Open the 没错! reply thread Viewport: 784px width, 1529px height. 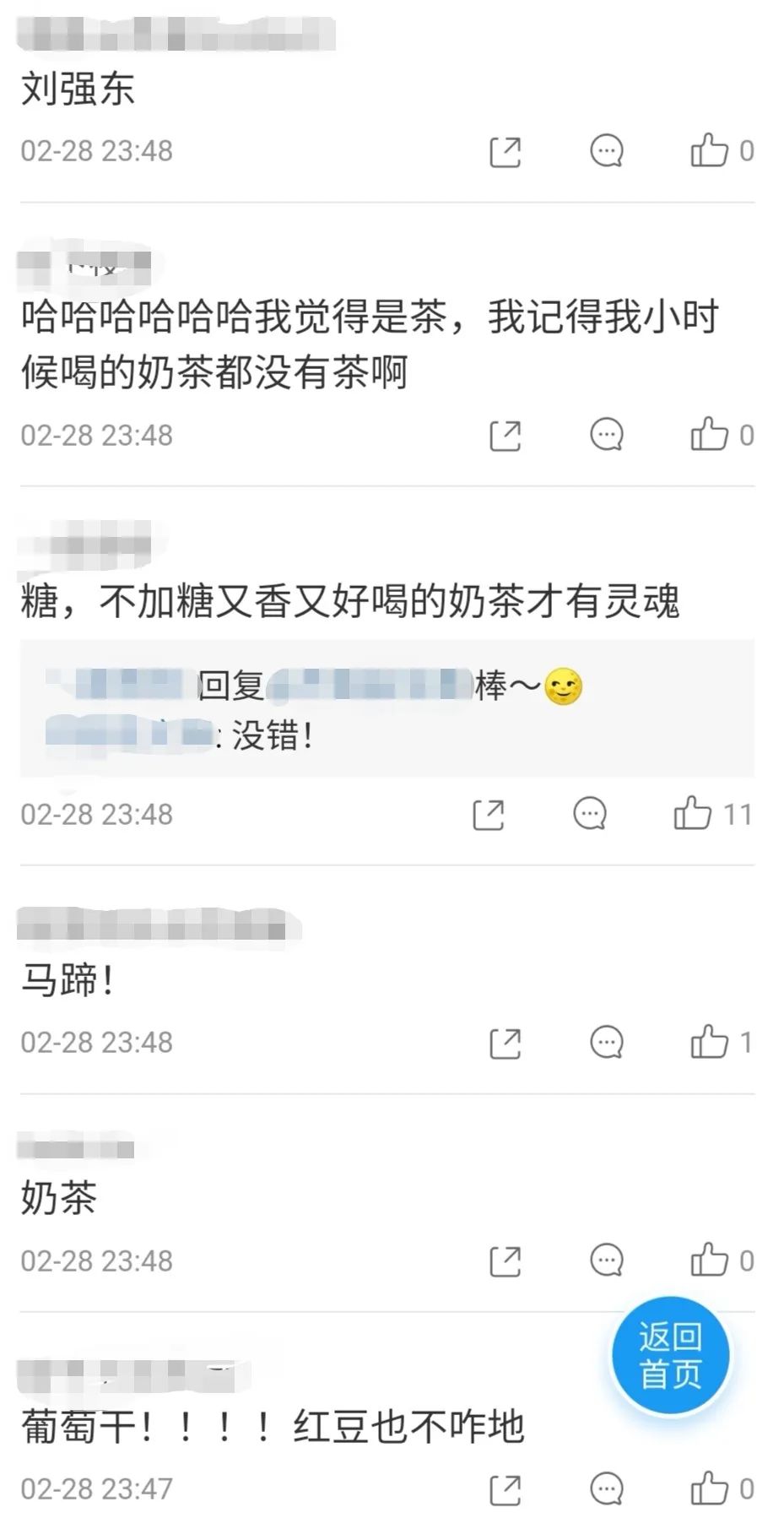click(x=270, y=736)
